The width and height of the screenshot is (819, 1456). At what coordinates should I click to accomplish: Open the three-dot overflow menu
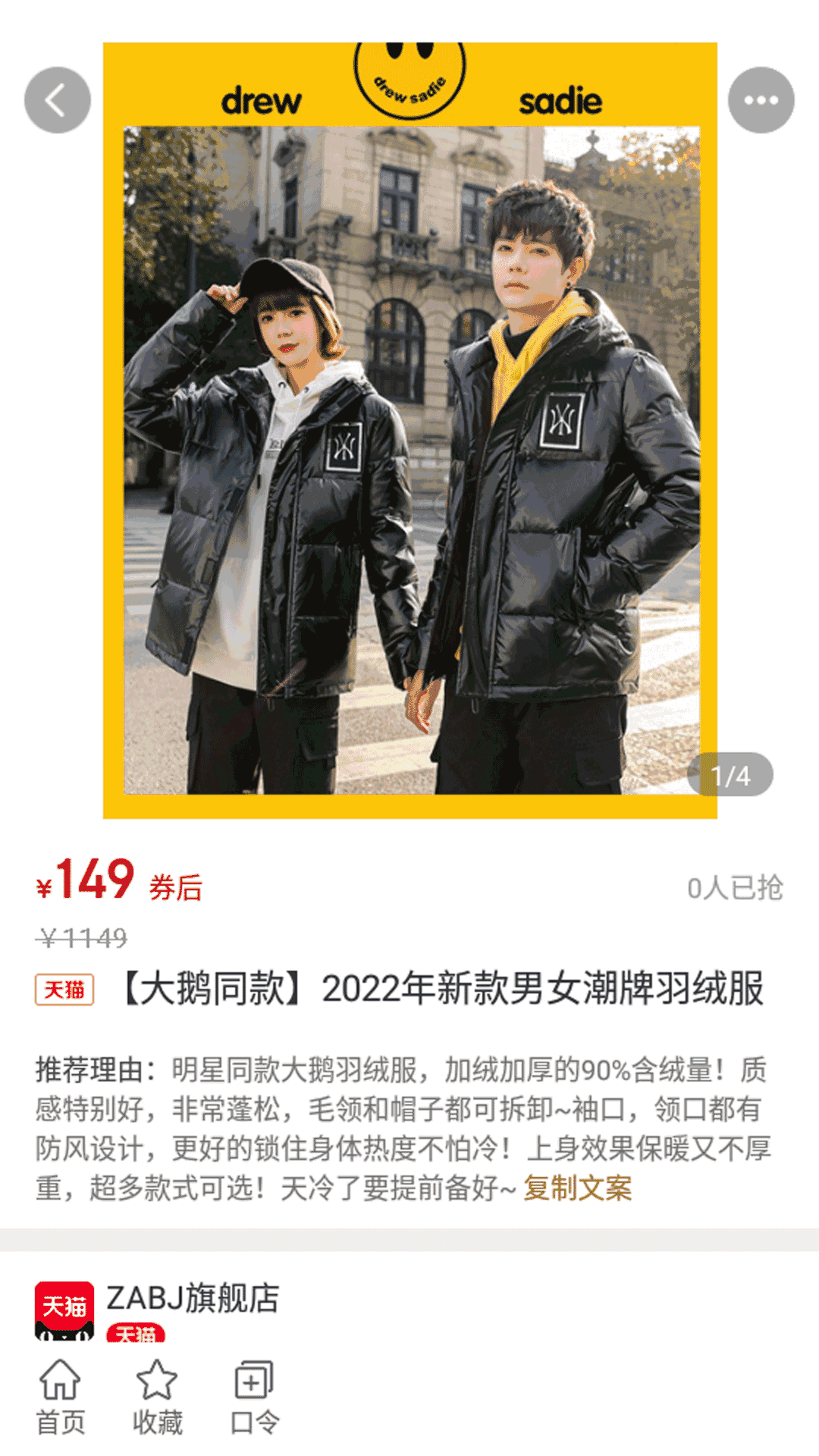761,100
